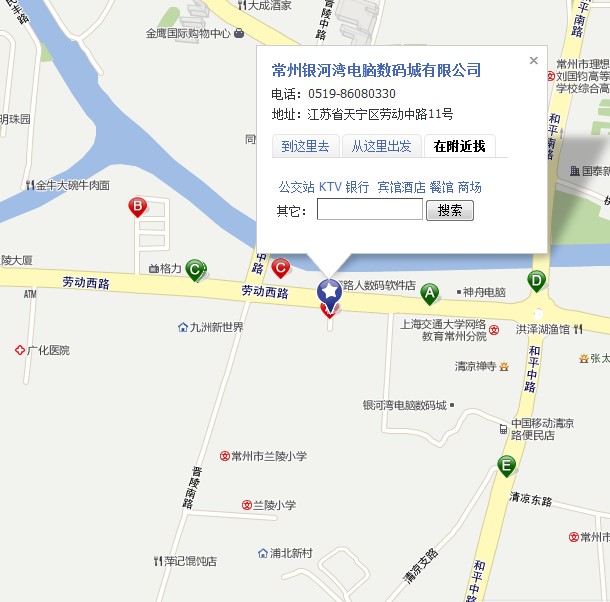Image resolution: width=610 pixels, height=602 pixels.
Task: Find nearby 宾馆酒店
Action: (401, 187)
